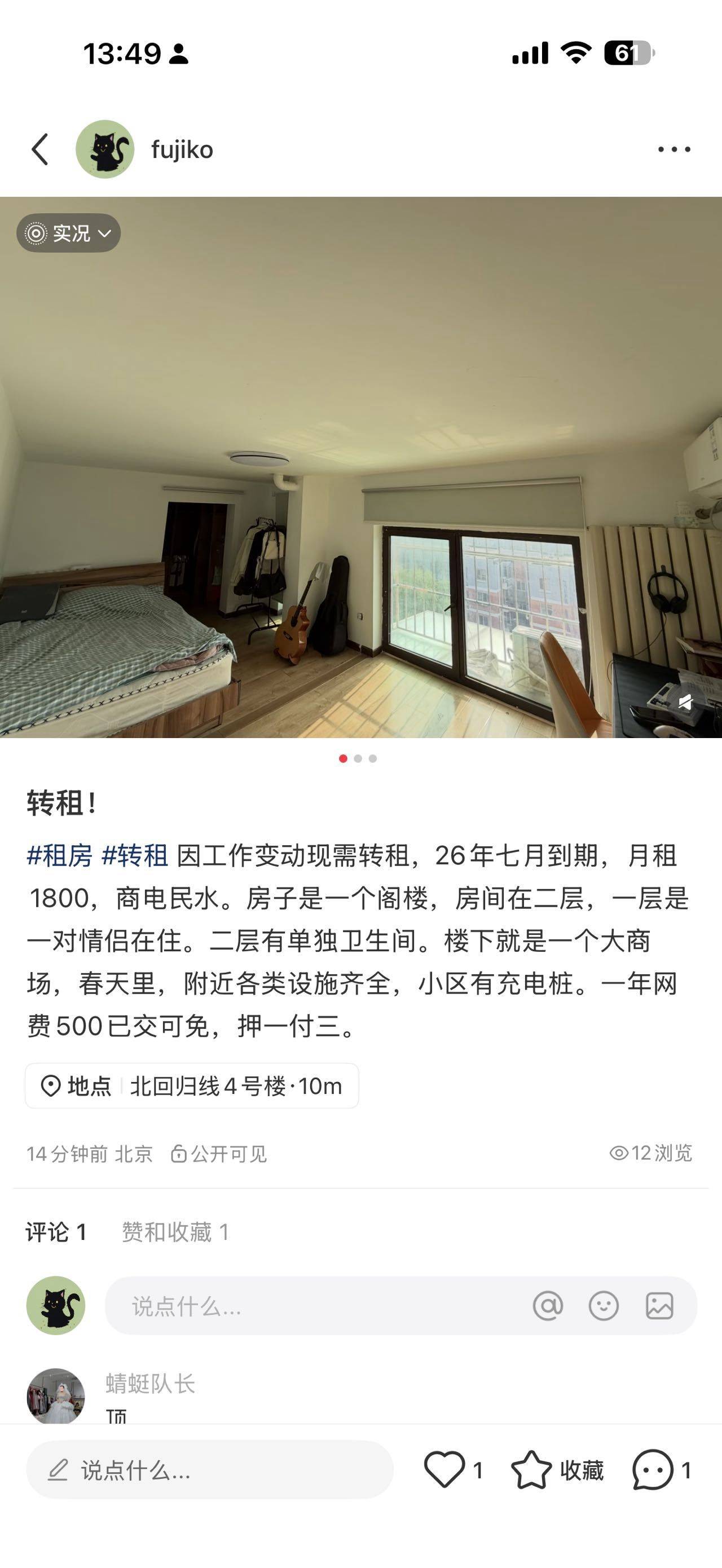Open the #租房 hashtag
This screenshot has height=1568, width=722.
(60, 856)
